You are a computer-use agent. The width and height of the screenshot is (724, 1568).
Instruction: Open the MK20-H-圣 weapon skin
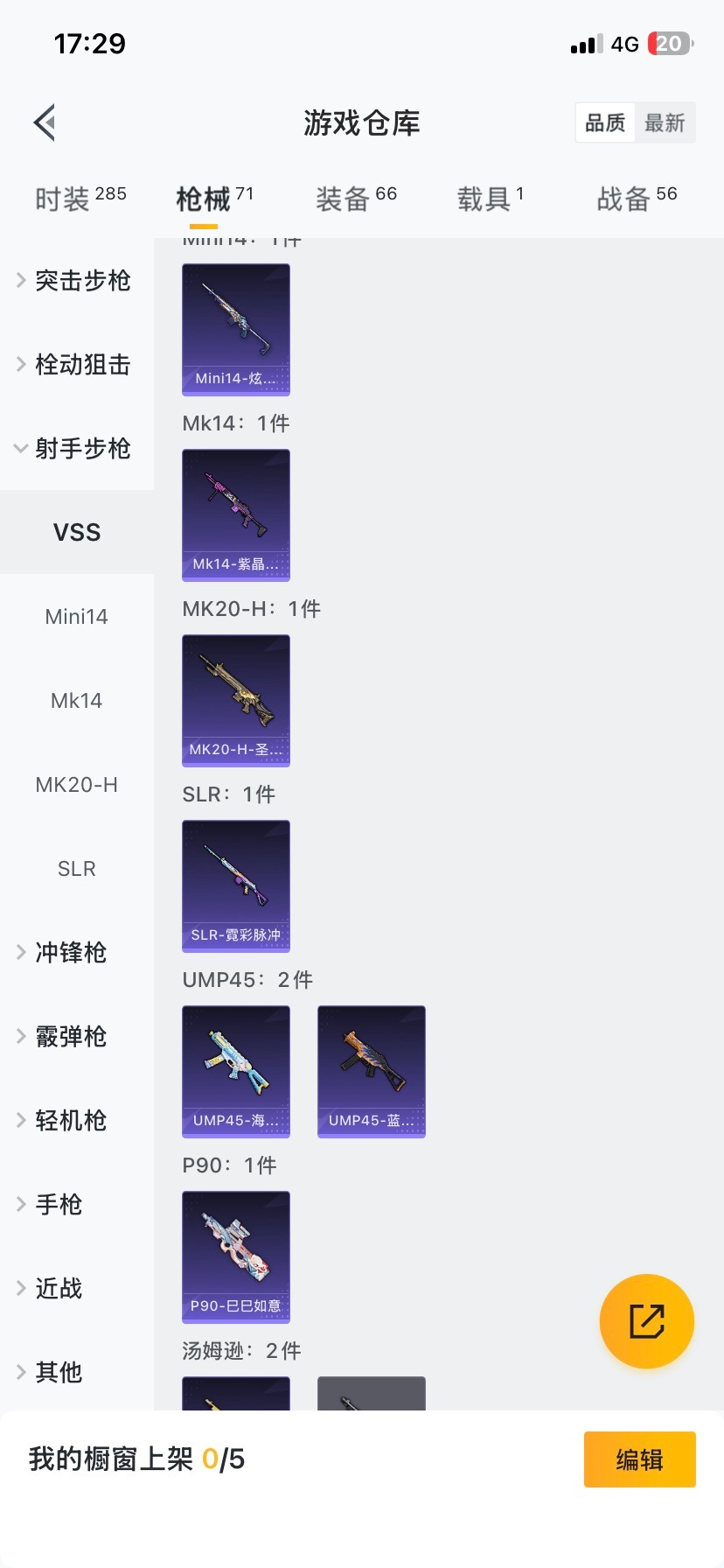coord(235,701)
